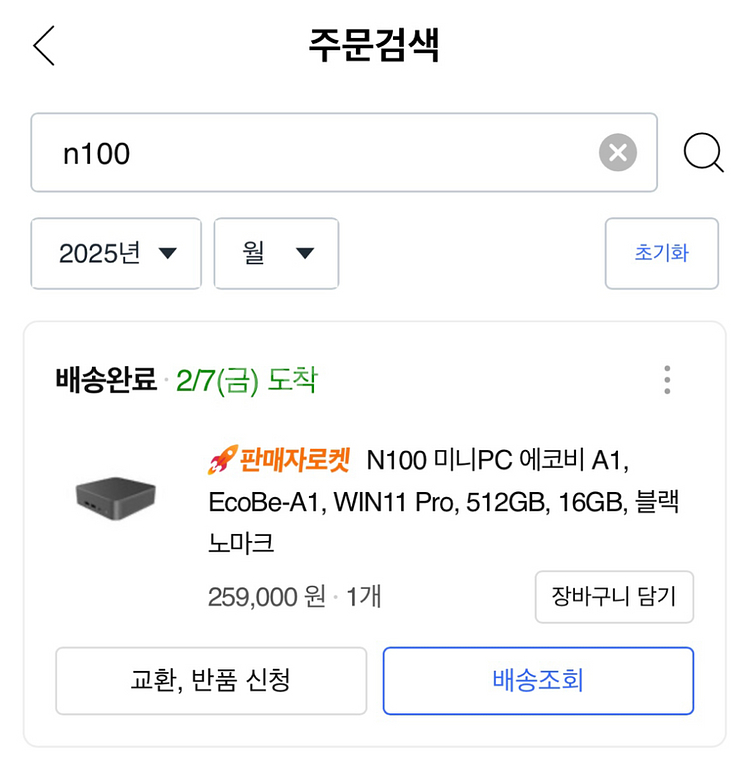750x763 pixels.
Task: Click inside the n100 search input field
Action: point(300,152)
